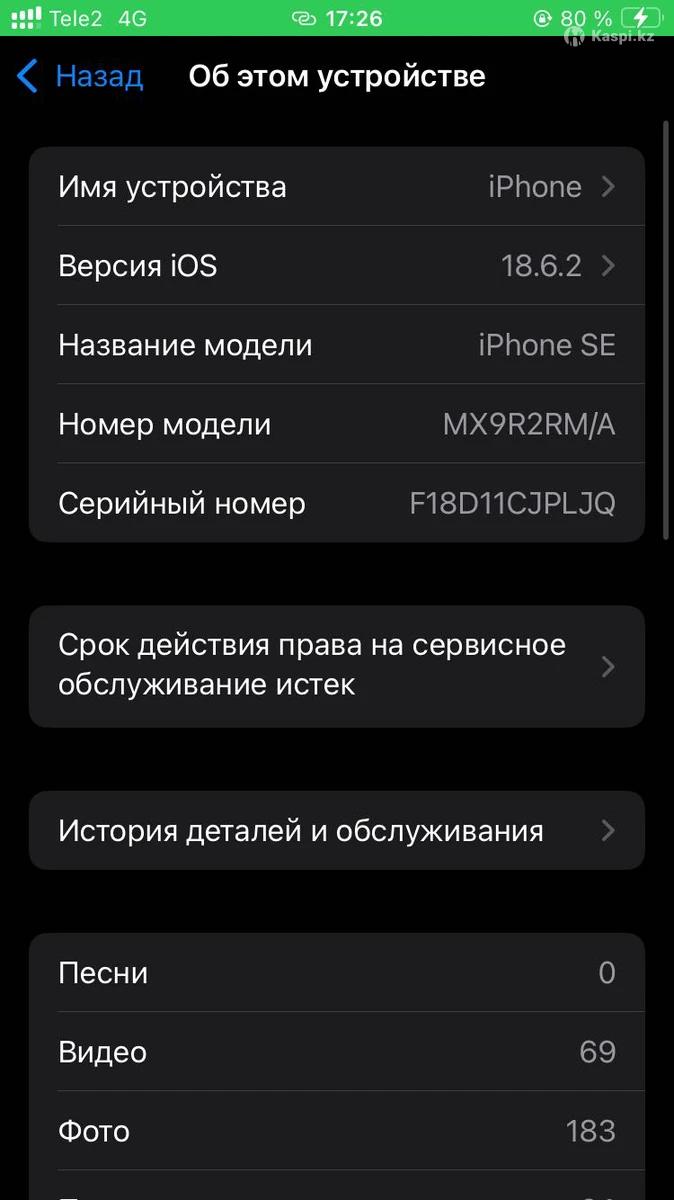Open История деталей и обслуживания
The image size is (674, 1200).
(x=336, y=831)
